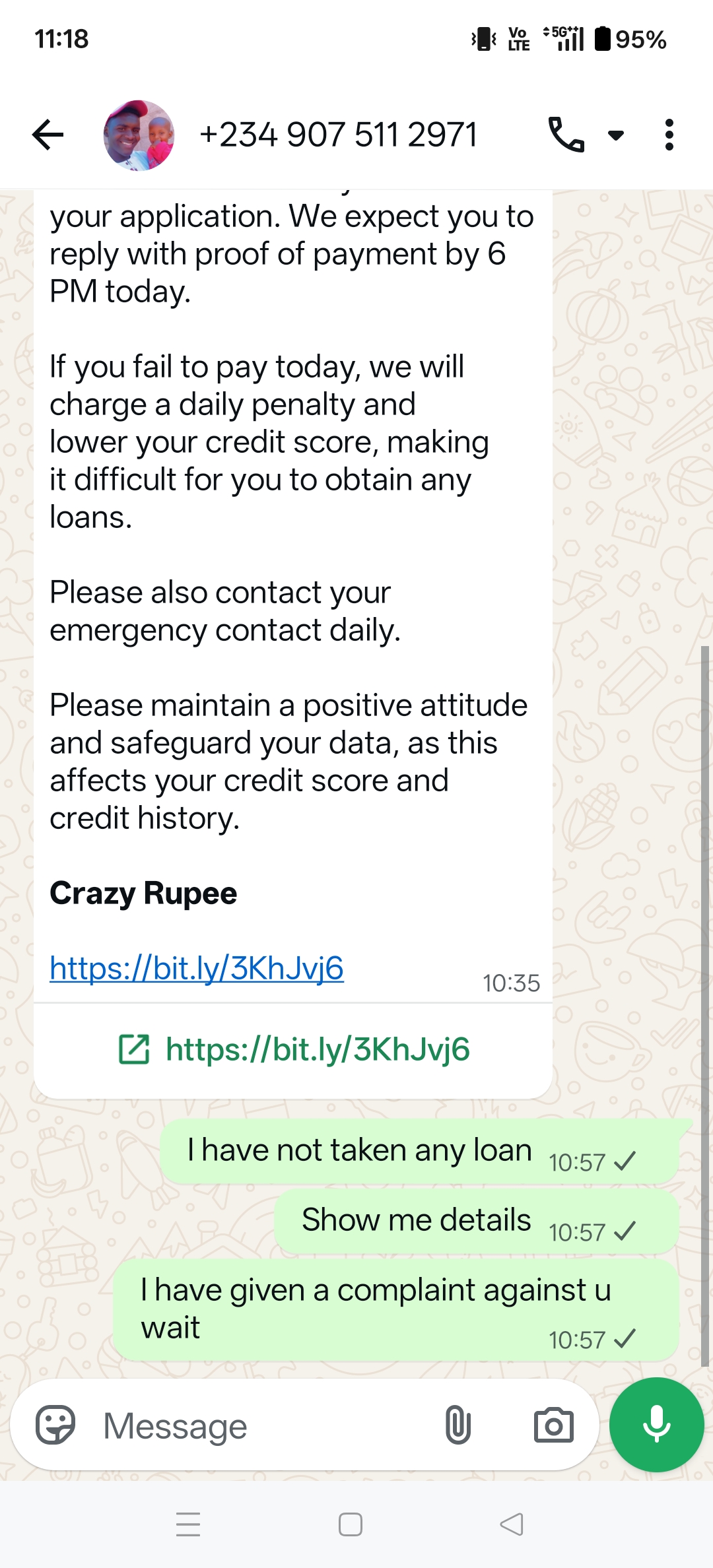
Task: Open contact info for +234 907 511 2971
Action: click(338, 135)
